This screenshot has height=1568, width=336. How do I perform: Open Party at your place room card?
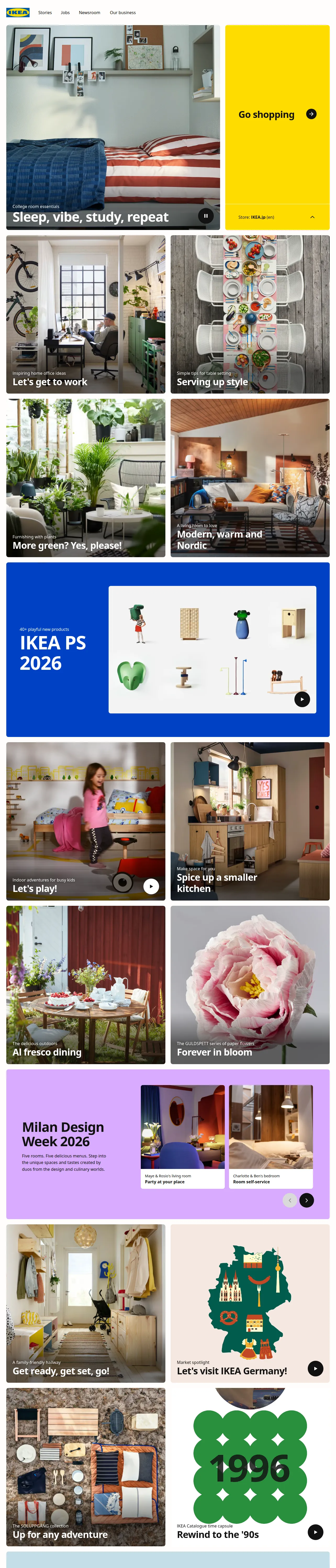pos(182,1137)
